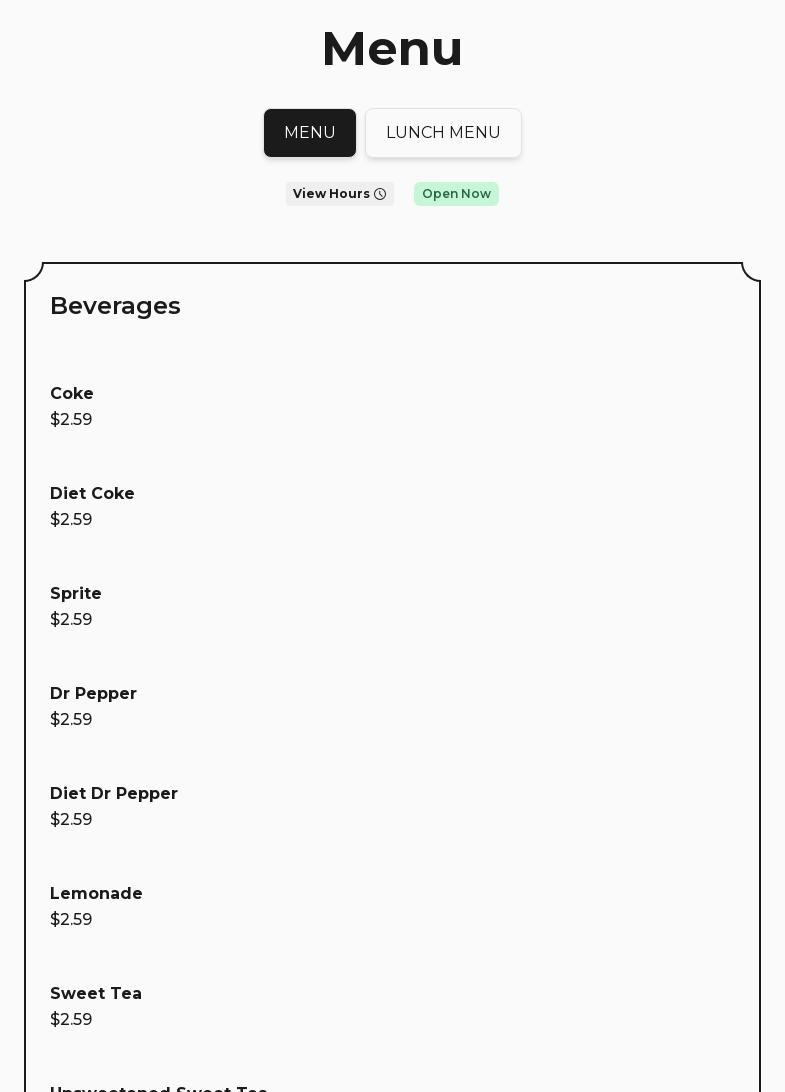Open the Diet Coke menu item

tap(92, 494)
